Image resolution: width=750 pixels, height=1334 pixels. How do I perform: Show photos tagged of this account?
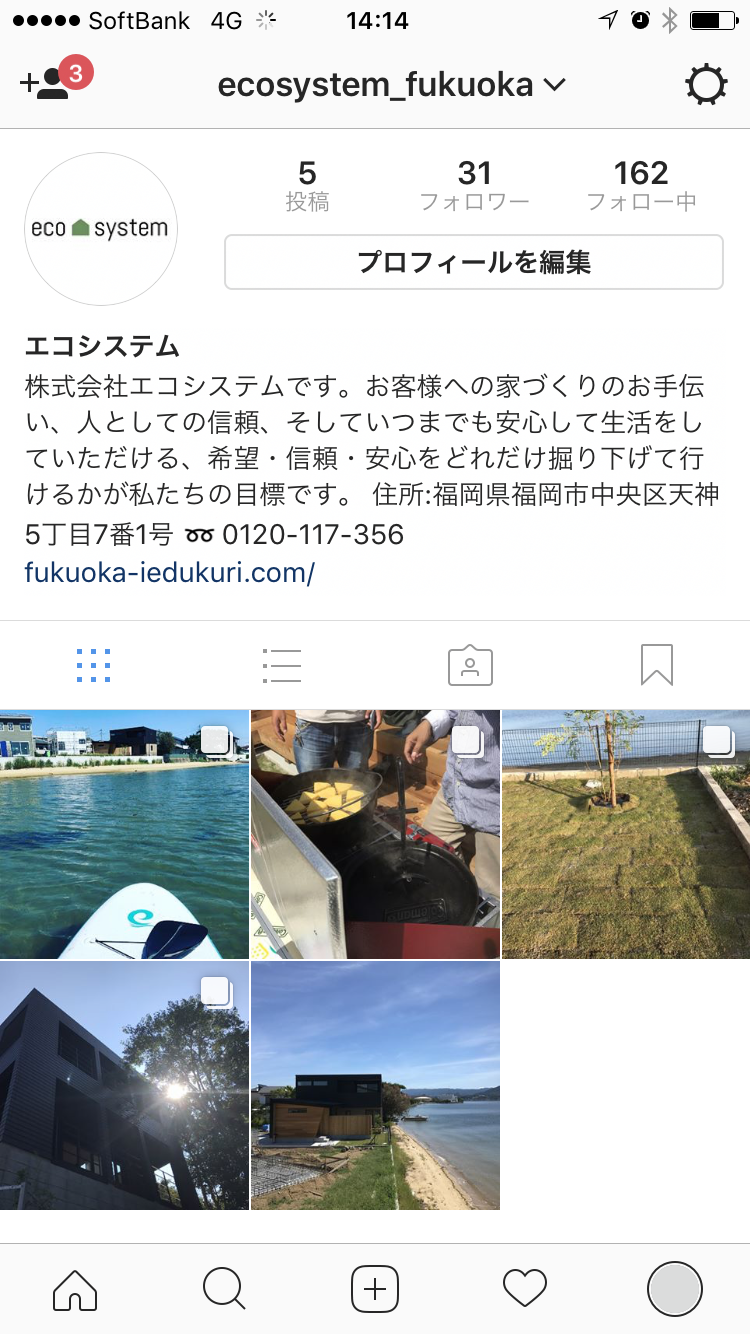[x=470, y=665]
